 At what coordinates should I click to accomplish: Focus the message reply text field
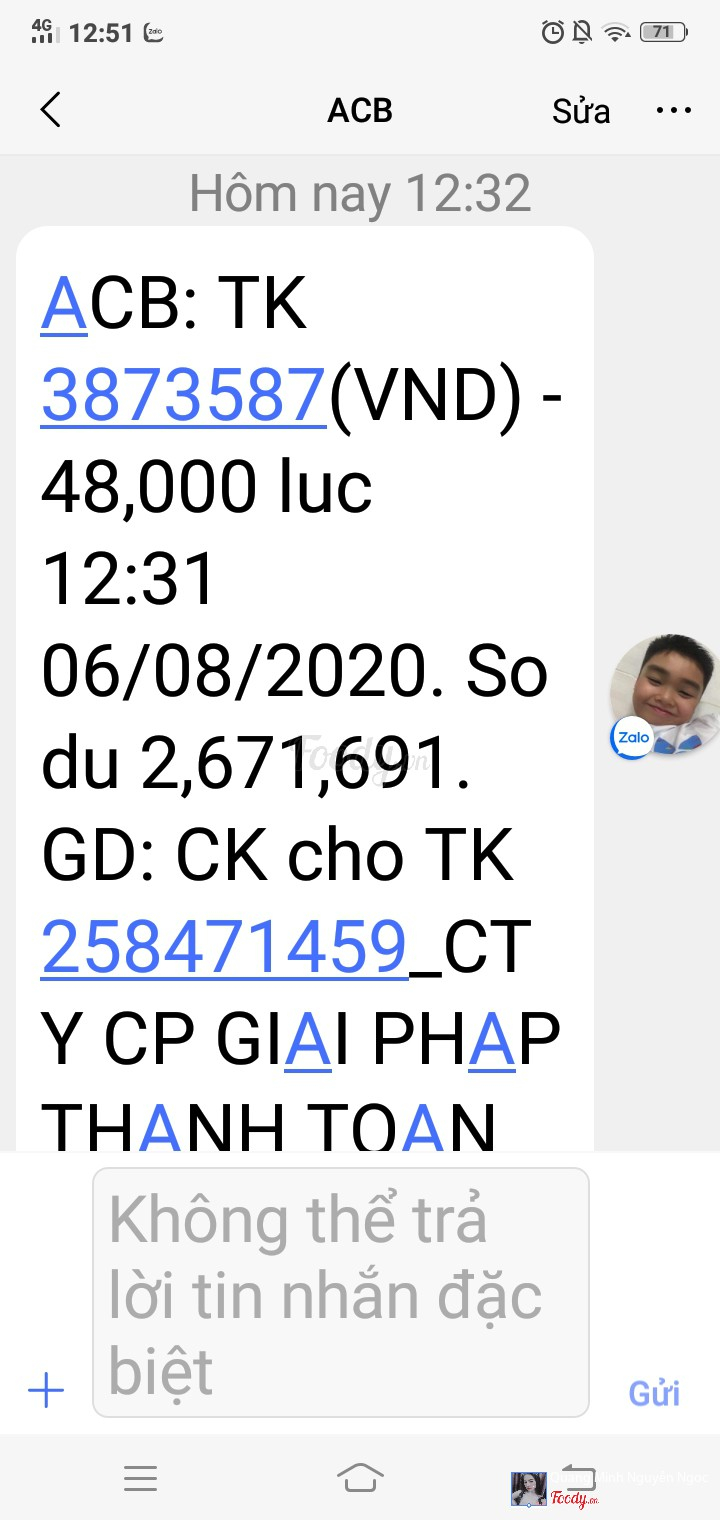(340, 1292)
